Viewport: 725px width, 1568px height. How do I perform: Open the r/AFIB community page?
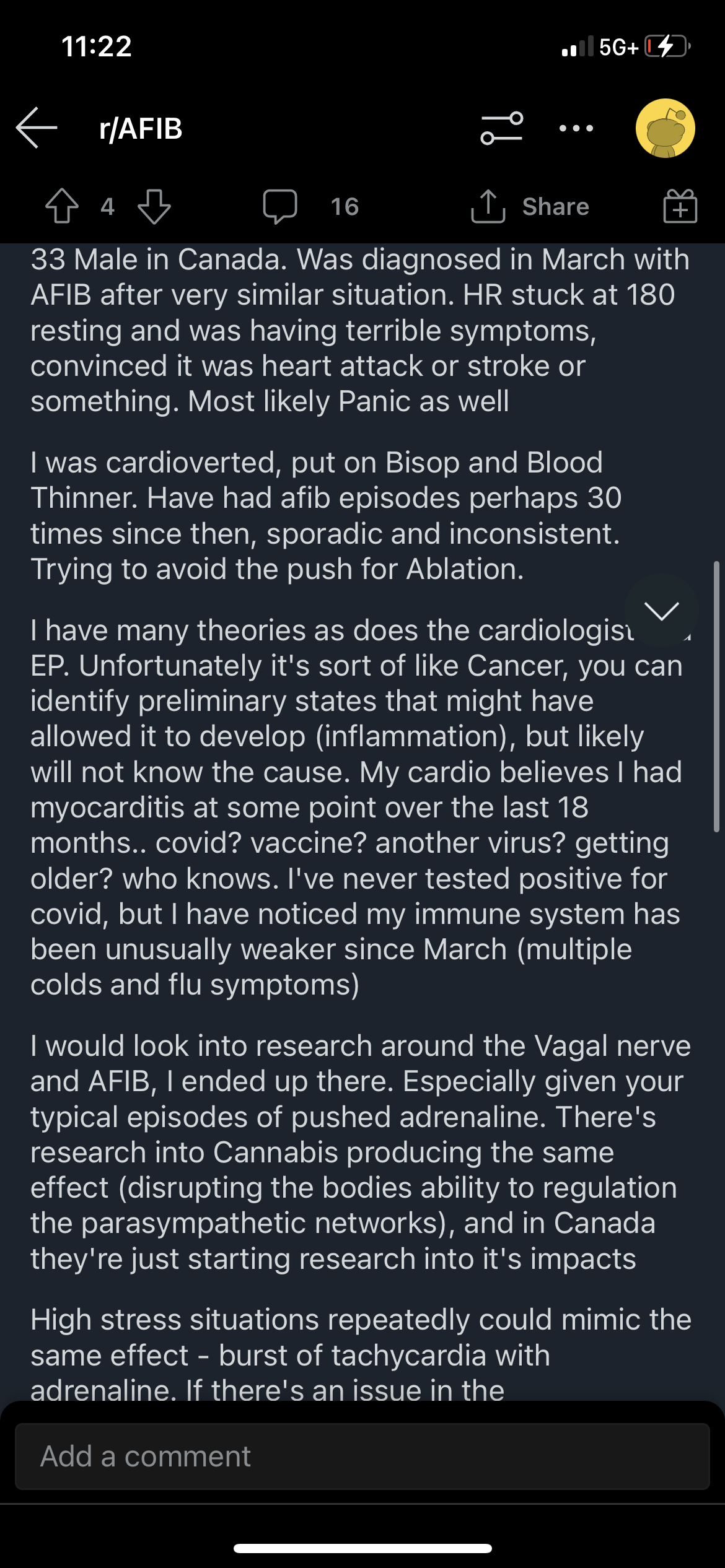pyautogui.click(x=141, y=129)
